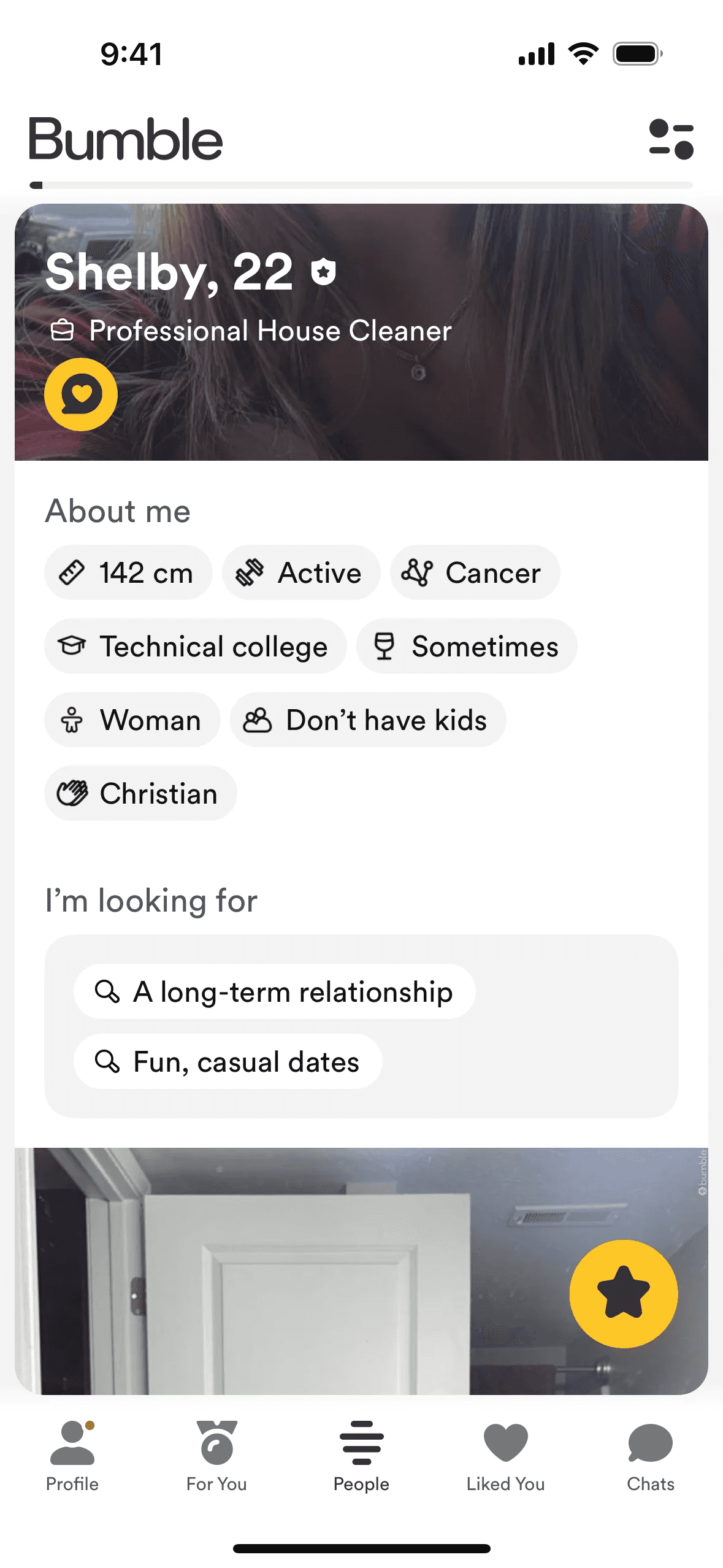Image resolution: width=723 pixels, height=1568 pixels.
Task: Send a compliment to Shelby
Action: coord(81,394)
